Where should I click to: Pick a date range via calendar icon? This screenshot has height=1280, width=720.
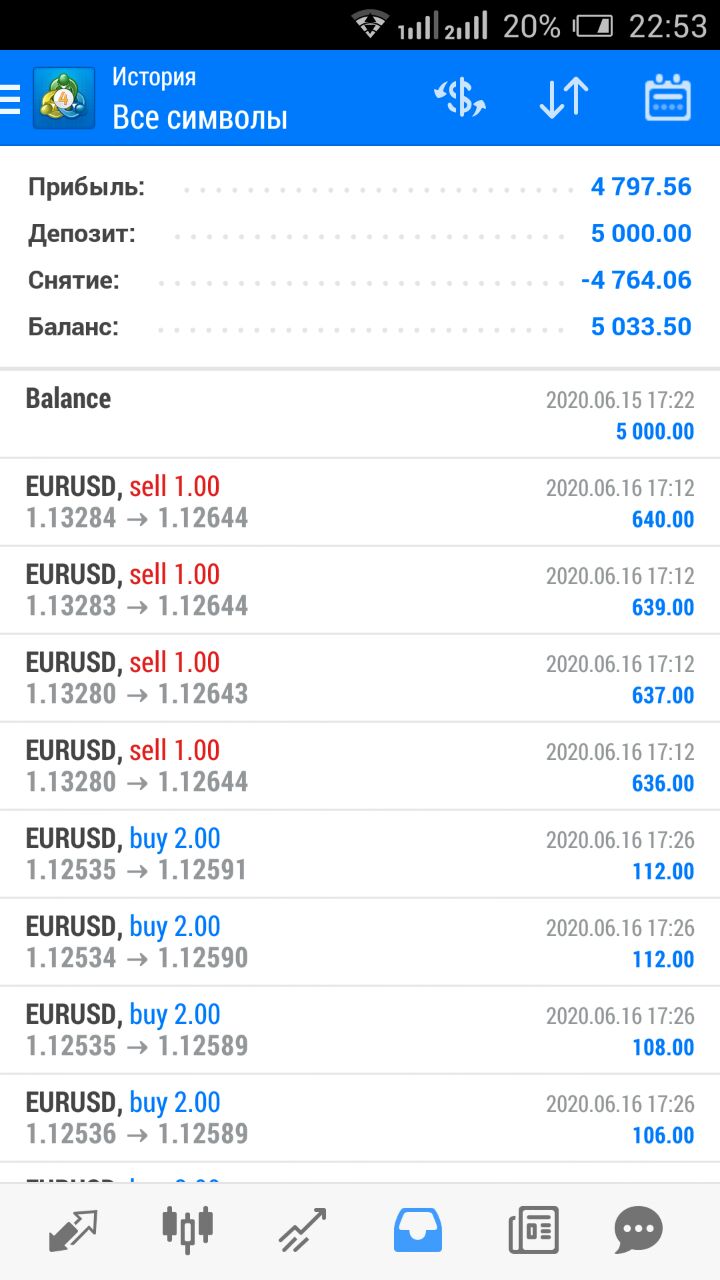coord(667,99)
